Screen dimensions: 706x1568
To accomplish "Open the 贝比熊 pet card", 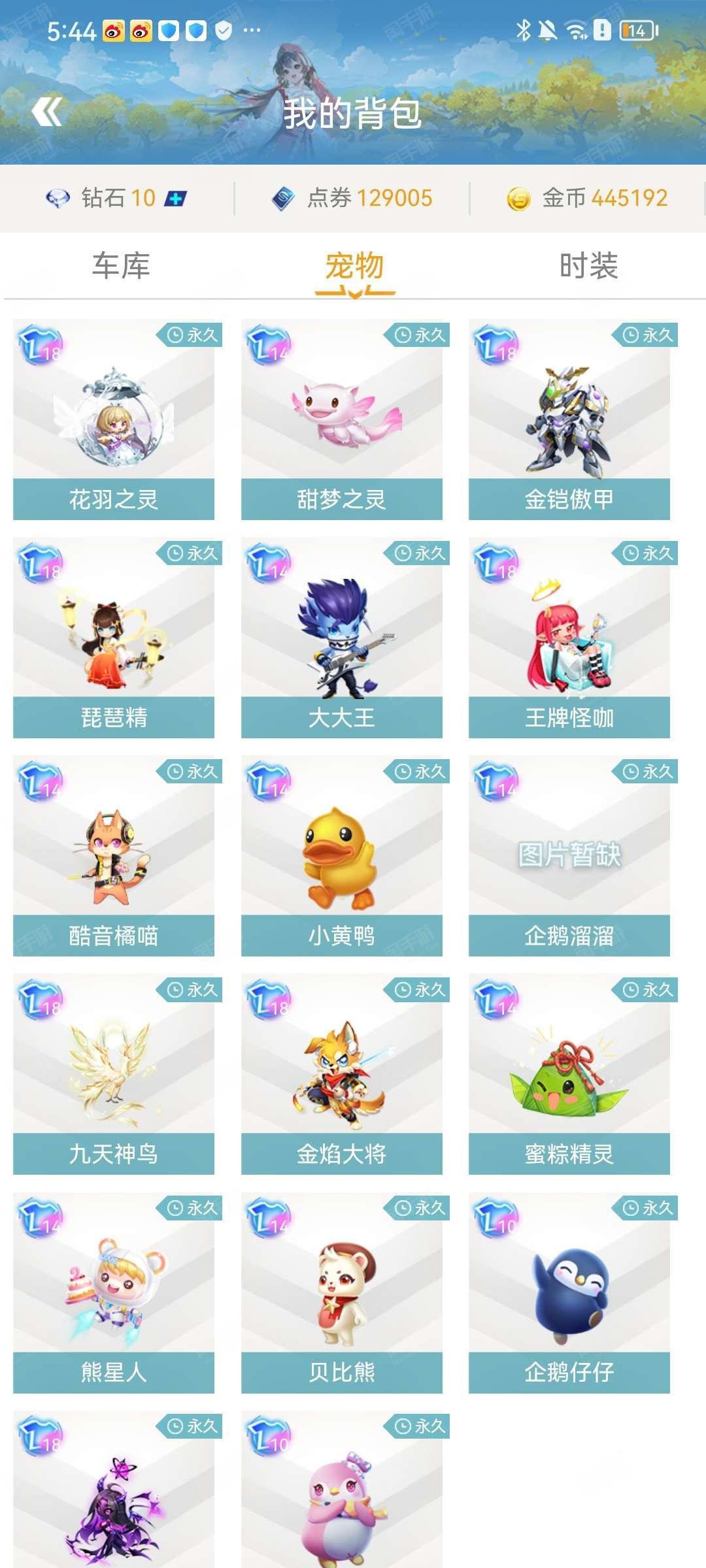I will [x=341, y=1292].
